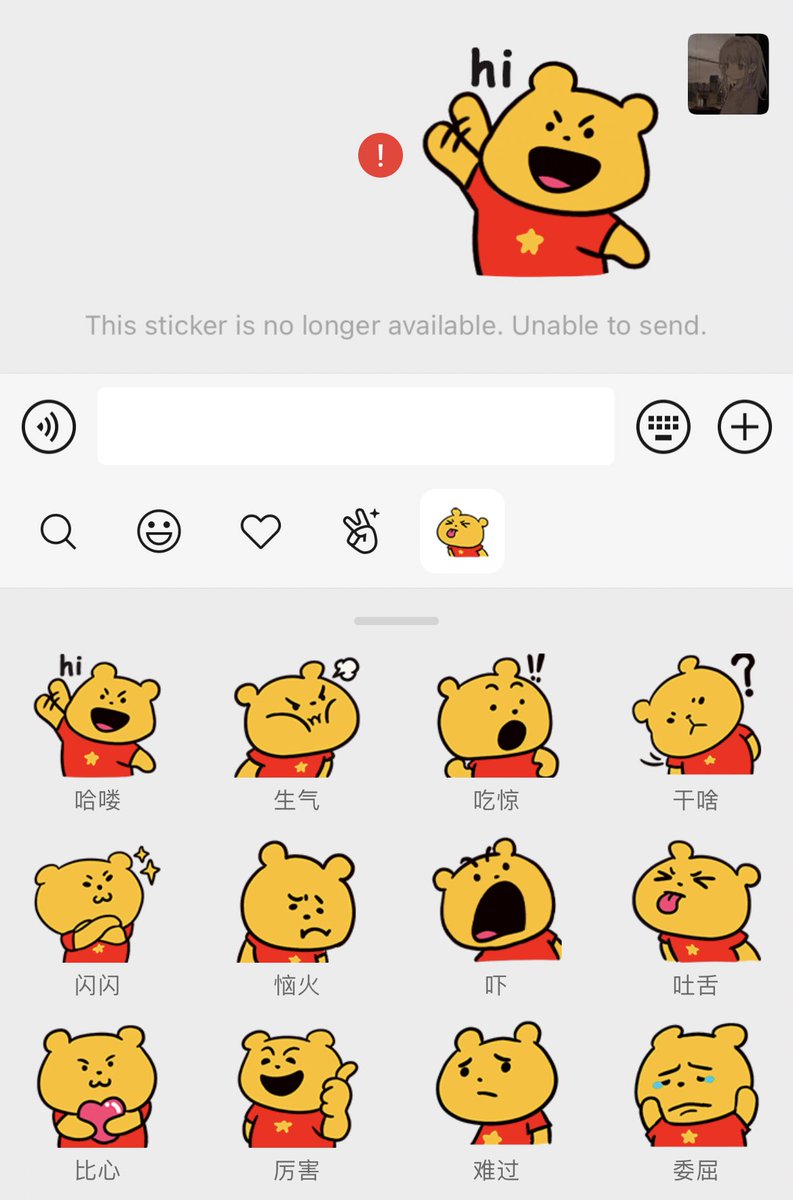Tap the red failed-send alert icon
This screenshot has height=1200, width=793.
[380, 156]
